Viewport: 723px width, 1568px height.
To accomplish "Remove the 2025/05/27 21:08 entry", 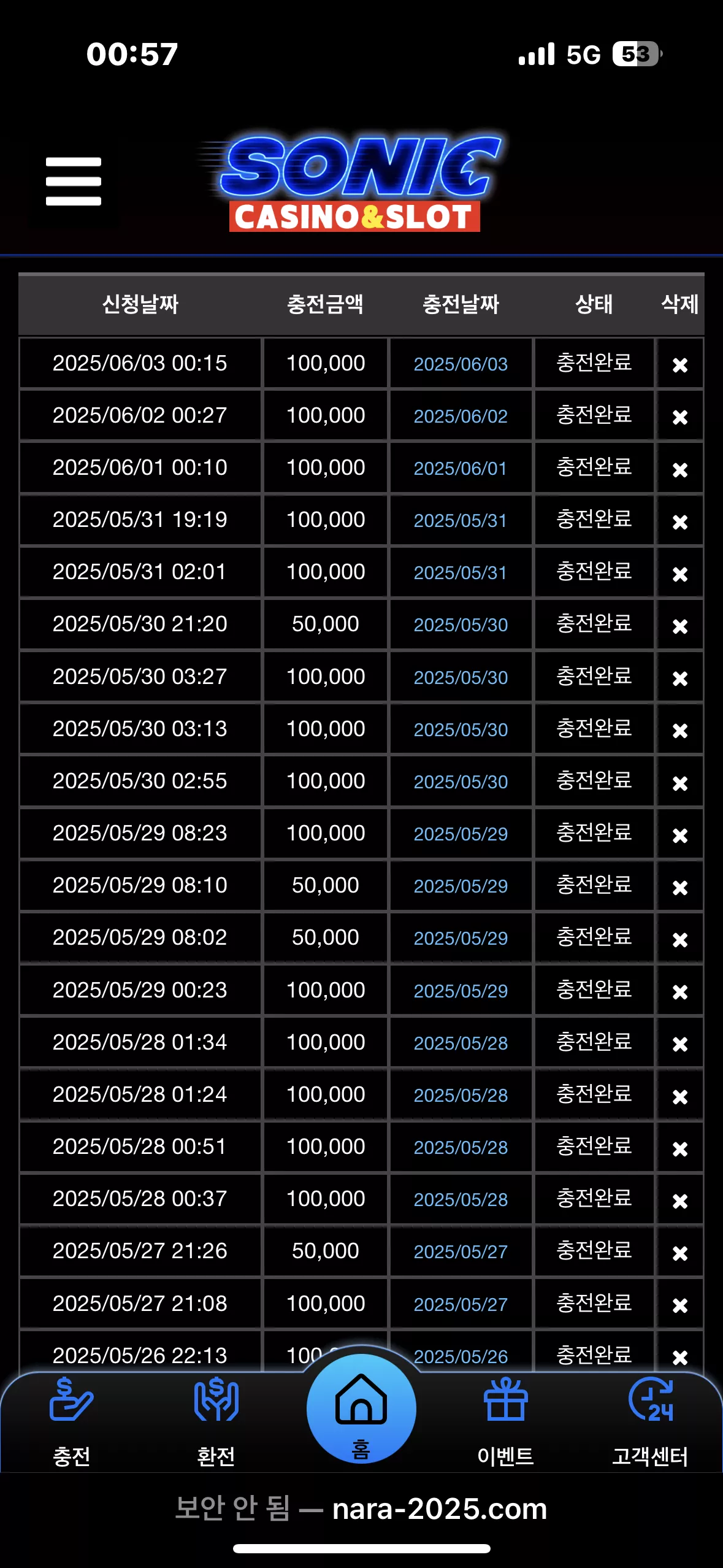I will [x=679, y=1305].
